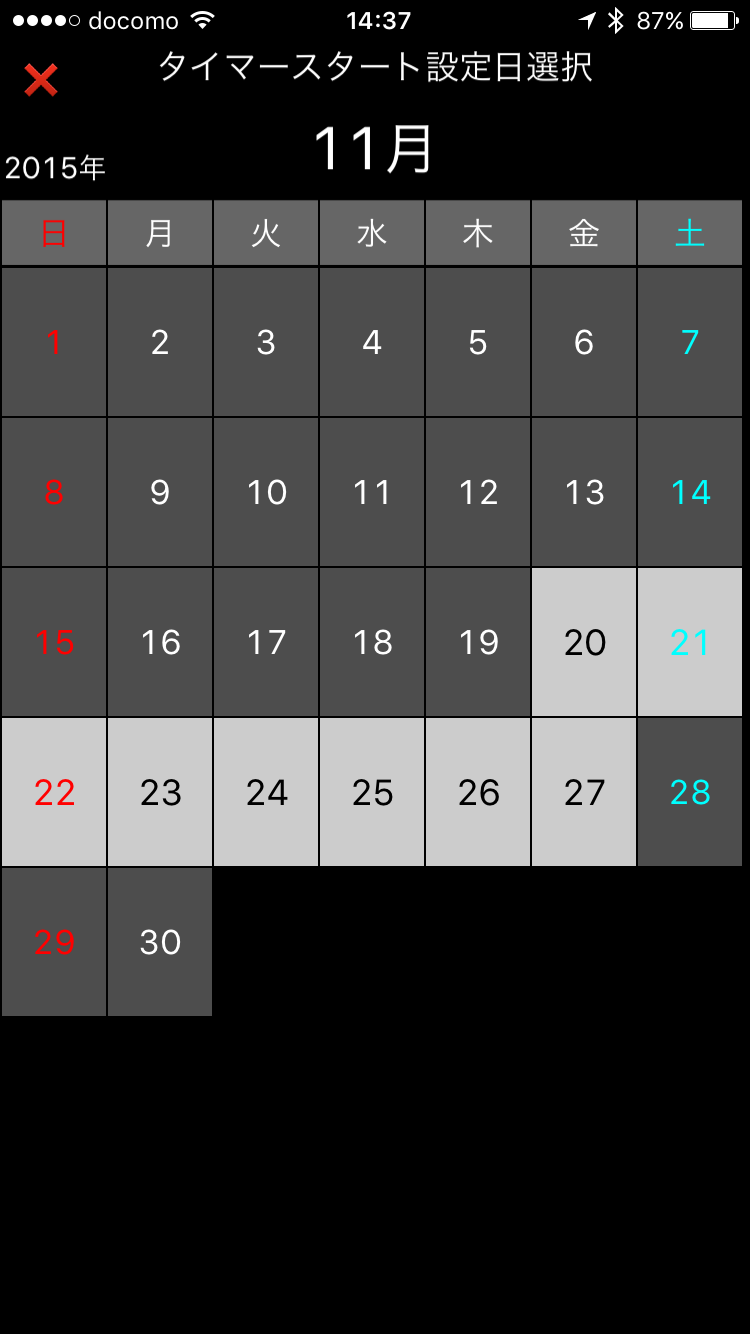Select the 16th
The height and width of the screenshot is (1334, 750).
tap(160, 642)
